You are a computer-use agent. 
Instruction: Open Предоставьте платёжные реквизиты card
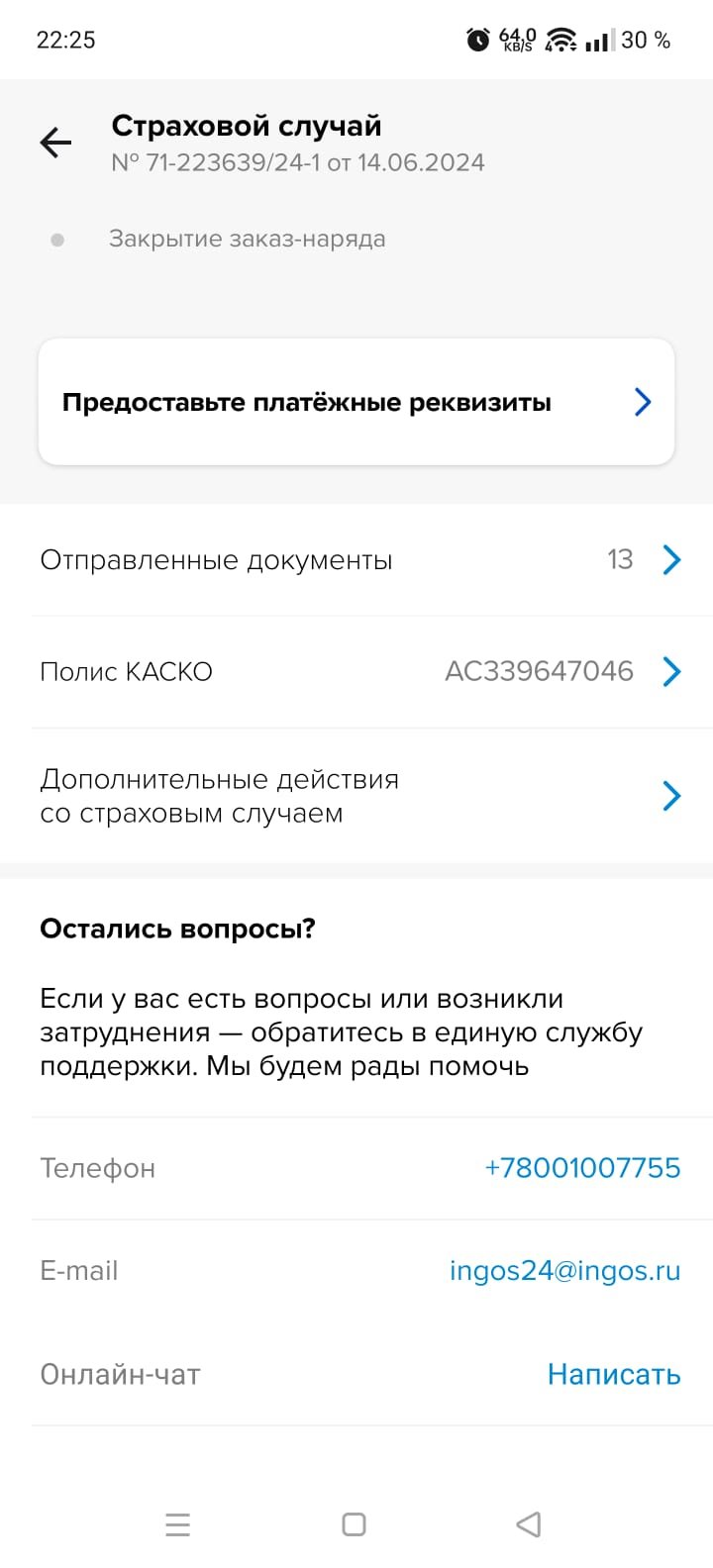tap(356, 402)
